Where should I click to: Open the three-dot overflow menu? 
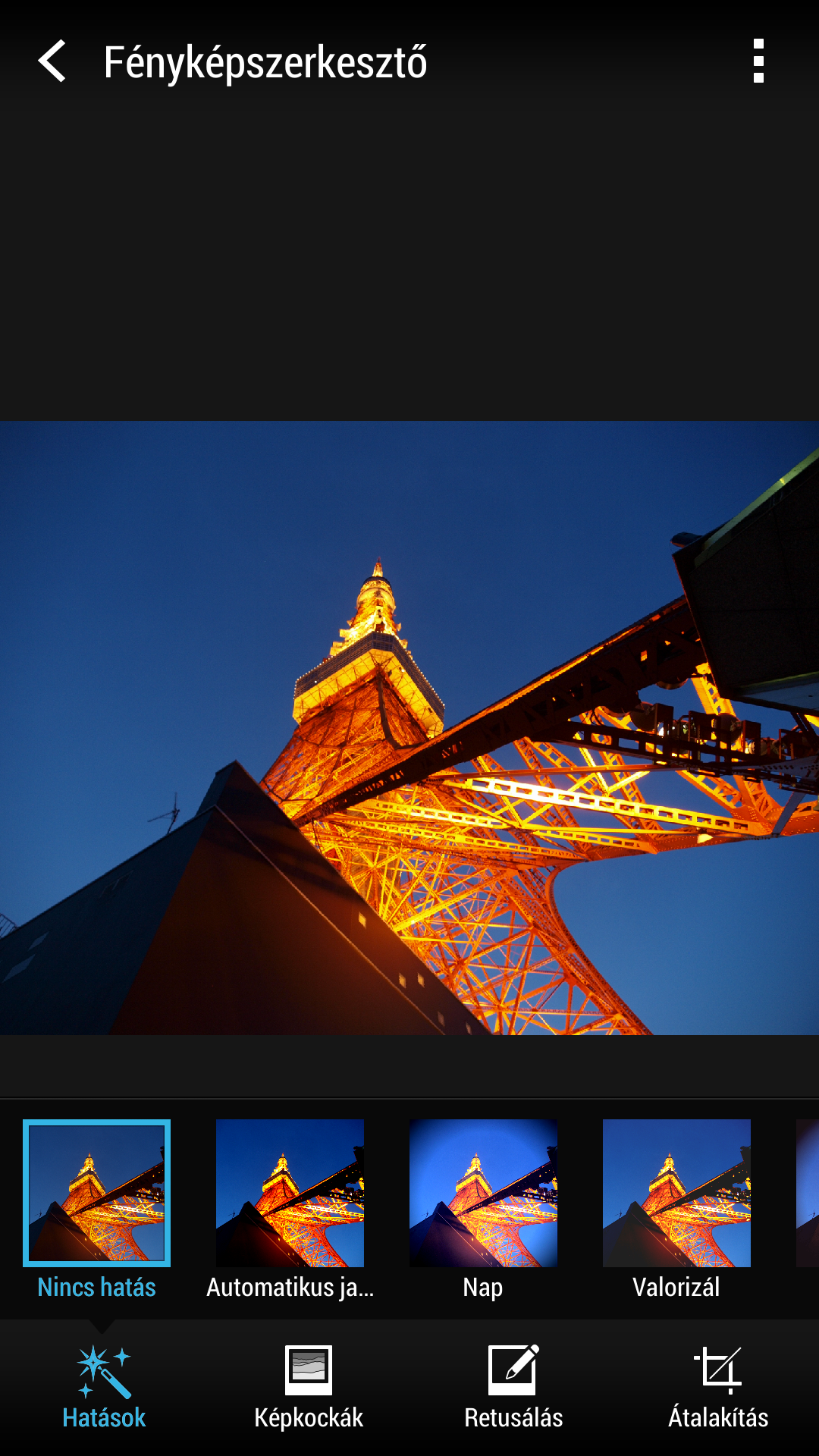coord(758,61)
